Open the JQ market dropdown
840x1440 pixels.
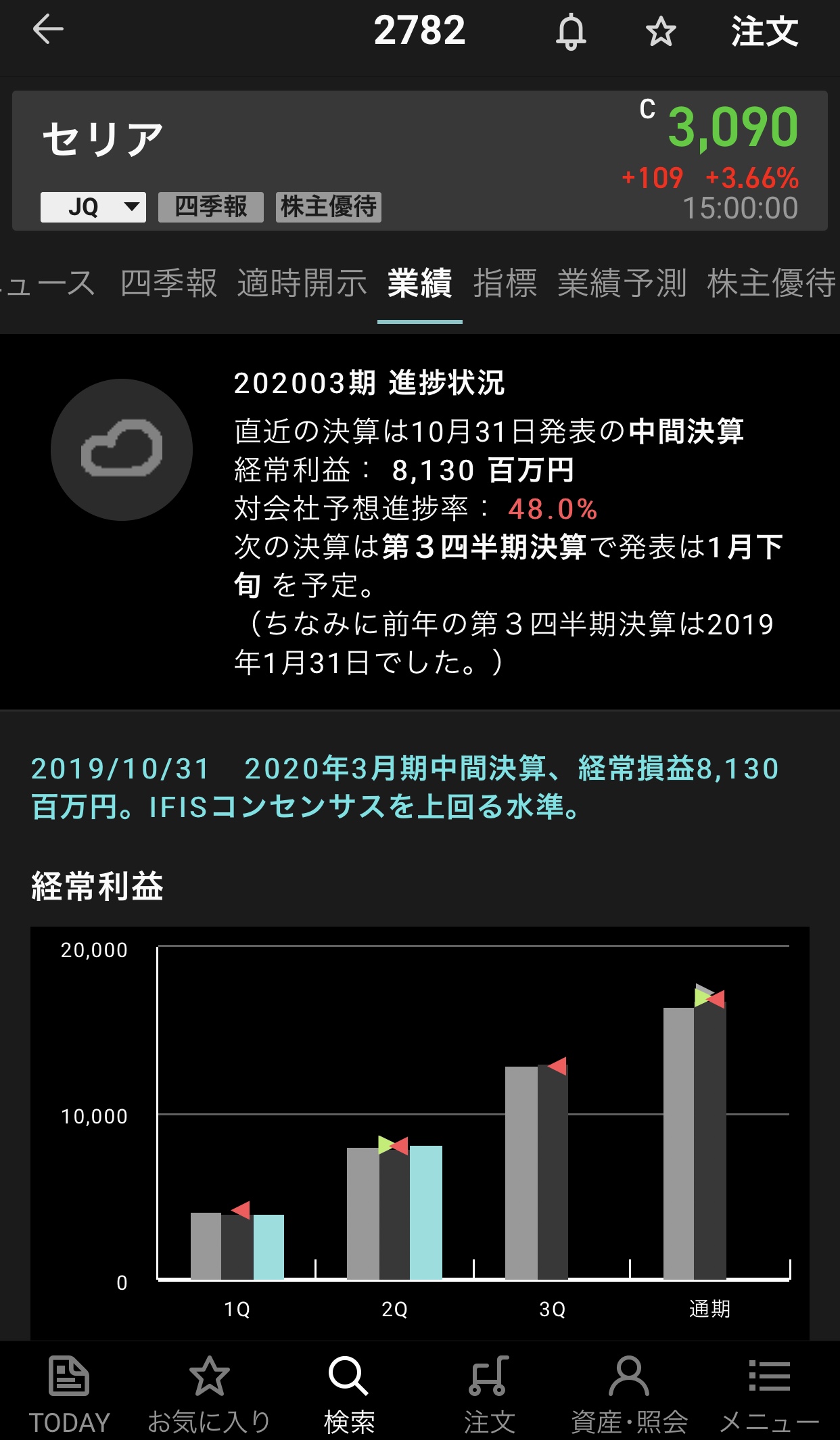click(93, 207)
